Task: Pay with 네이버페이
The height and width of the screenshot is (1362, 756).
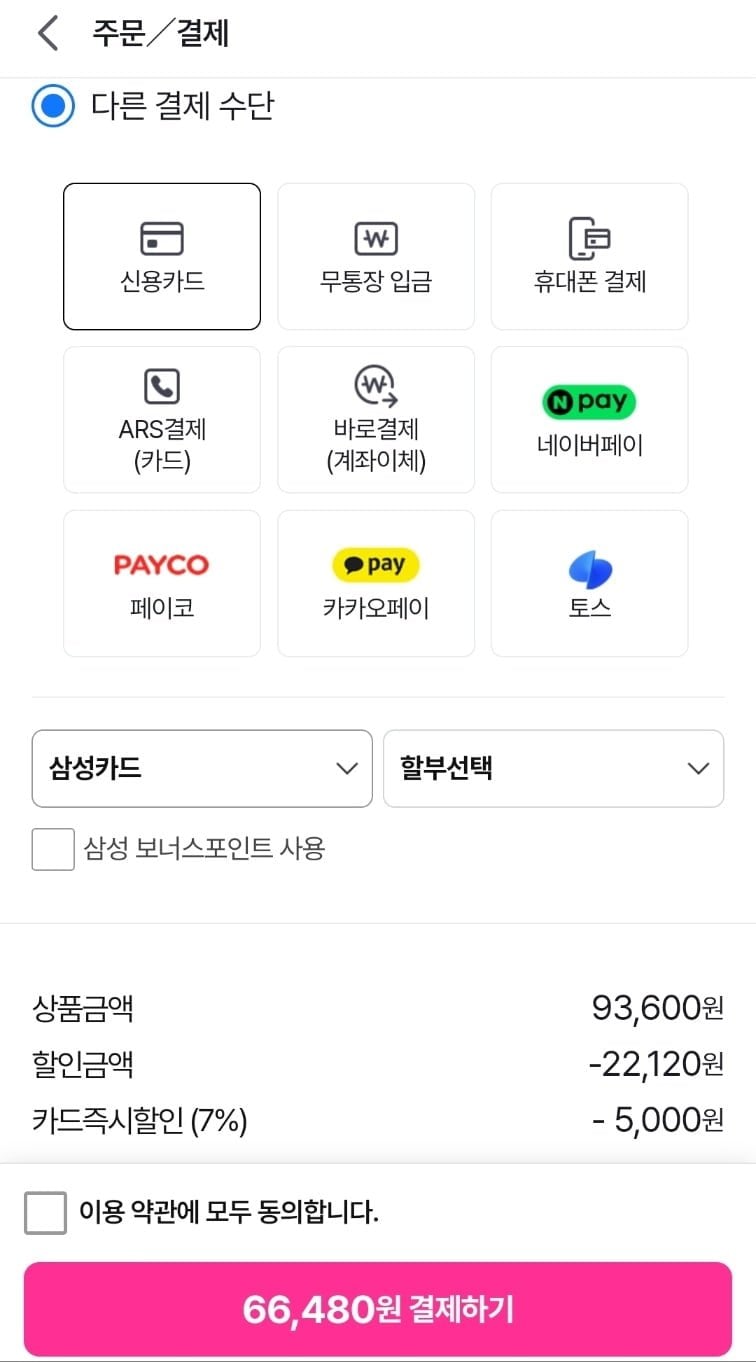Action: 589,420
